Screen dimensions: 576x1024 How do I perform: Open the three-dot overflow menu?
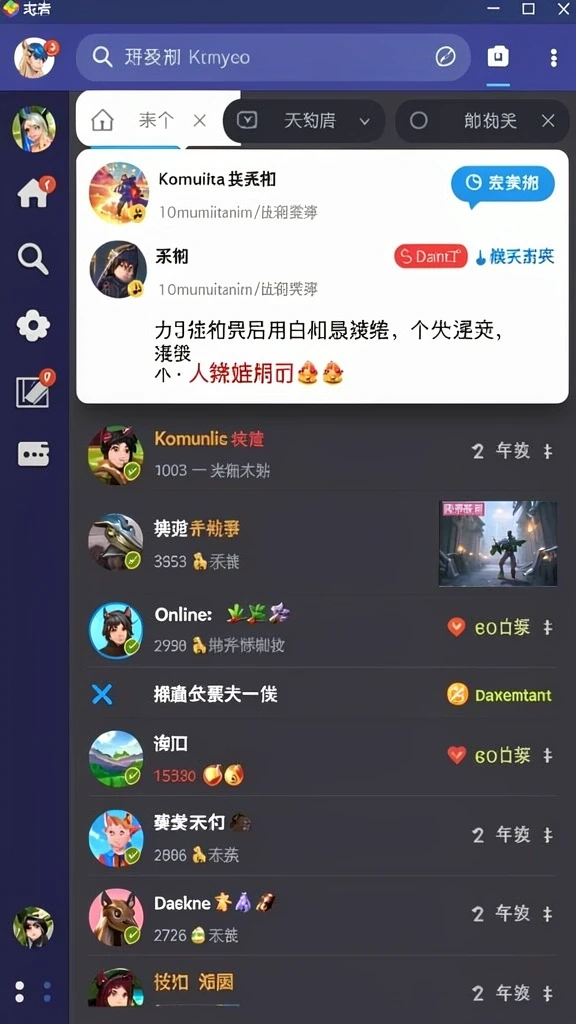coord(553,57)
